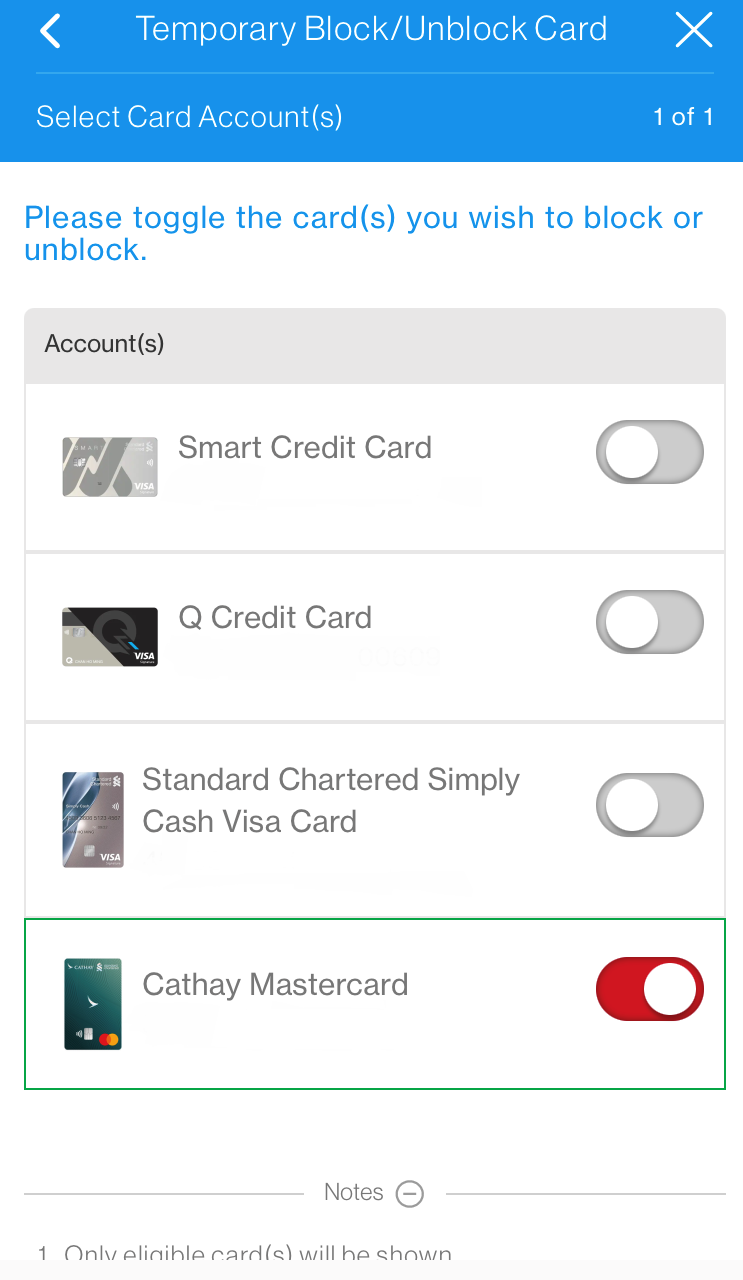Click the Account(s) section header
This screenshot has height=1280, width=743.
click(104, 343)
